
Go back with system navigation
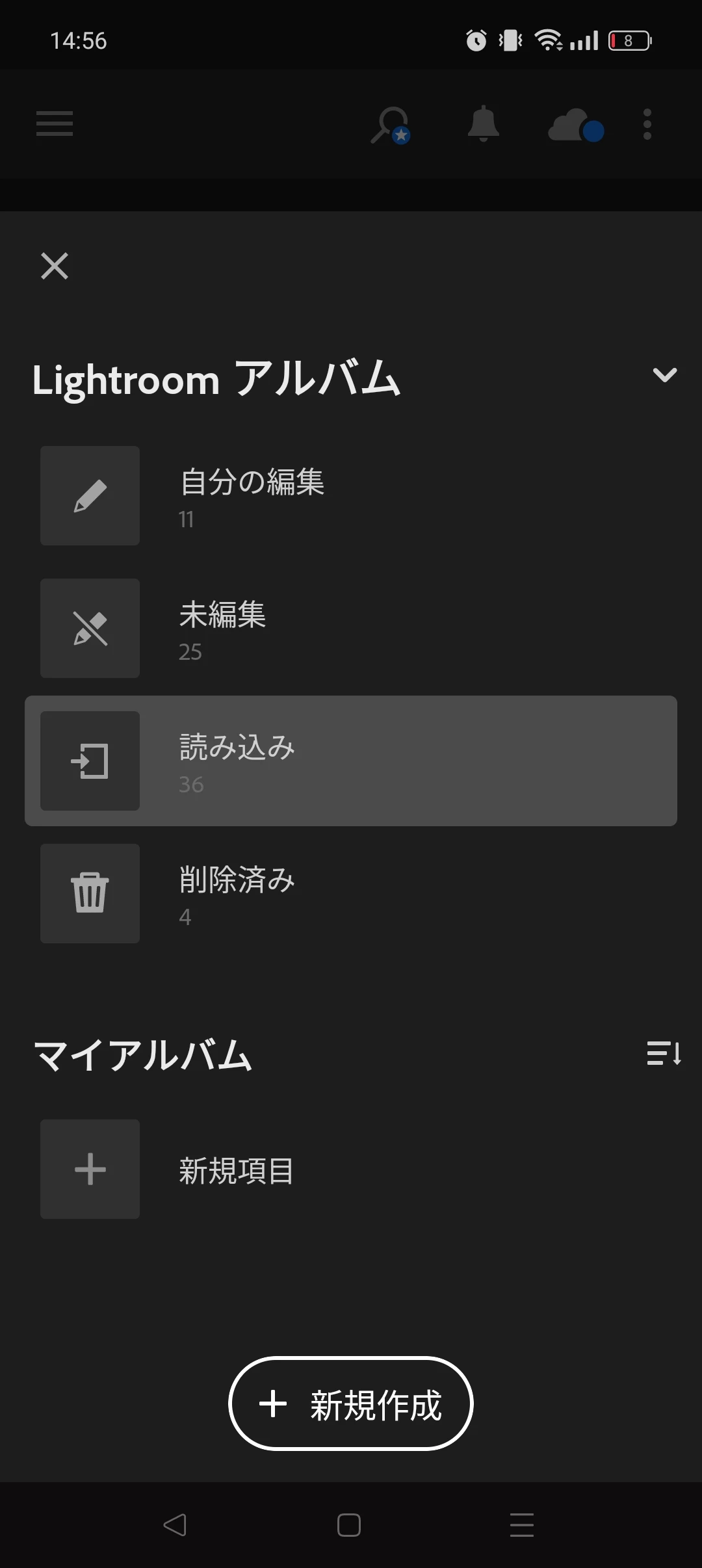pyautogui.click(x=175, y=1524)
